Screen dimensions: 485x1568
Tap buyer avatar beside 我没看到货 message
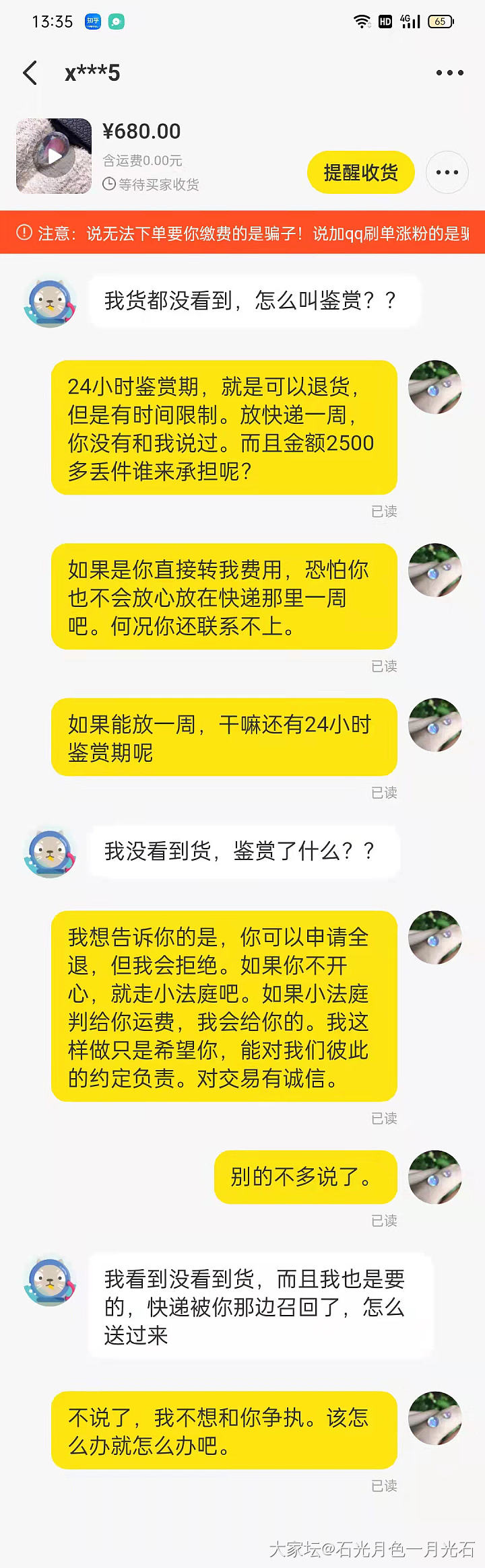point(50,853)
